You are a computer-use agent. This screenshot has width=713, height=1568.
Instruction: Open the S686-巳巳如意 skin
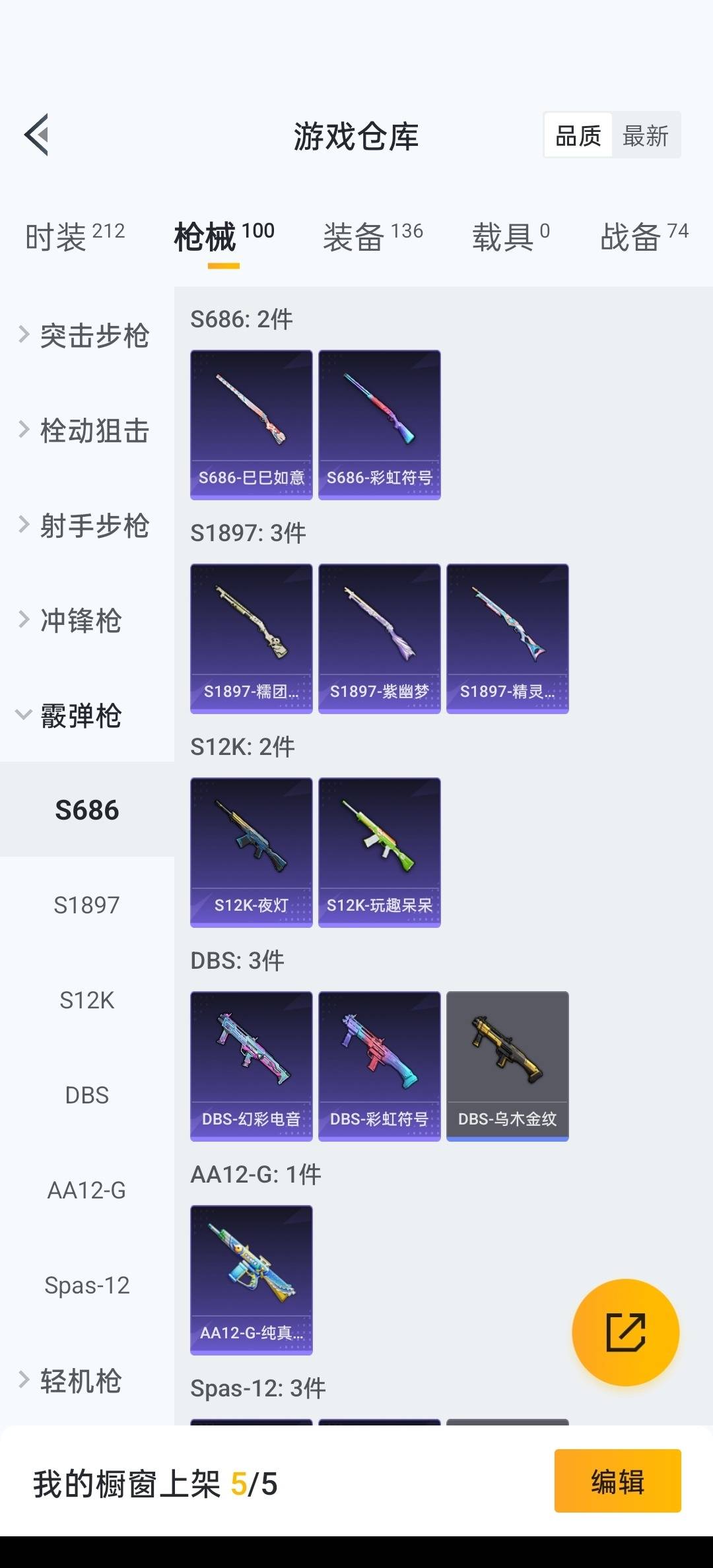point(251,424)
